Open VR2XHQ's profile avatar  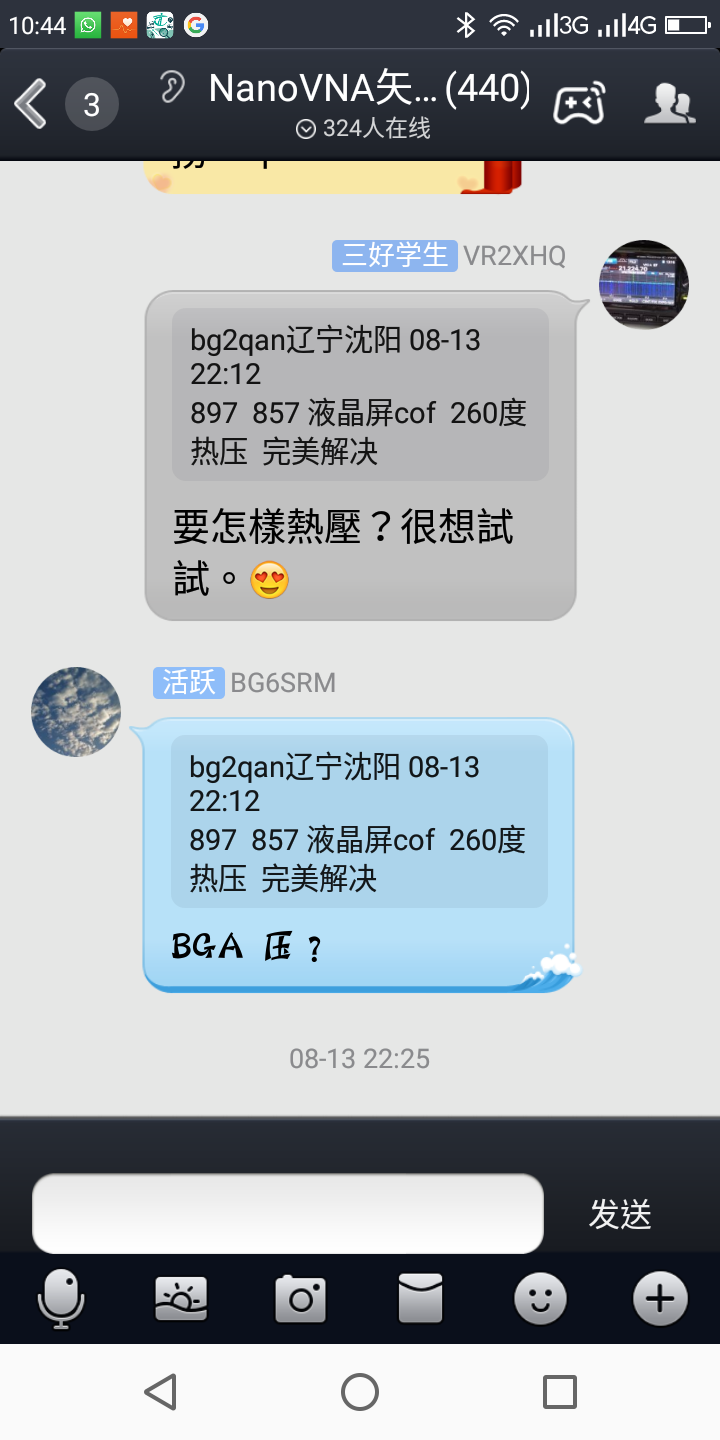click(643, 285)
